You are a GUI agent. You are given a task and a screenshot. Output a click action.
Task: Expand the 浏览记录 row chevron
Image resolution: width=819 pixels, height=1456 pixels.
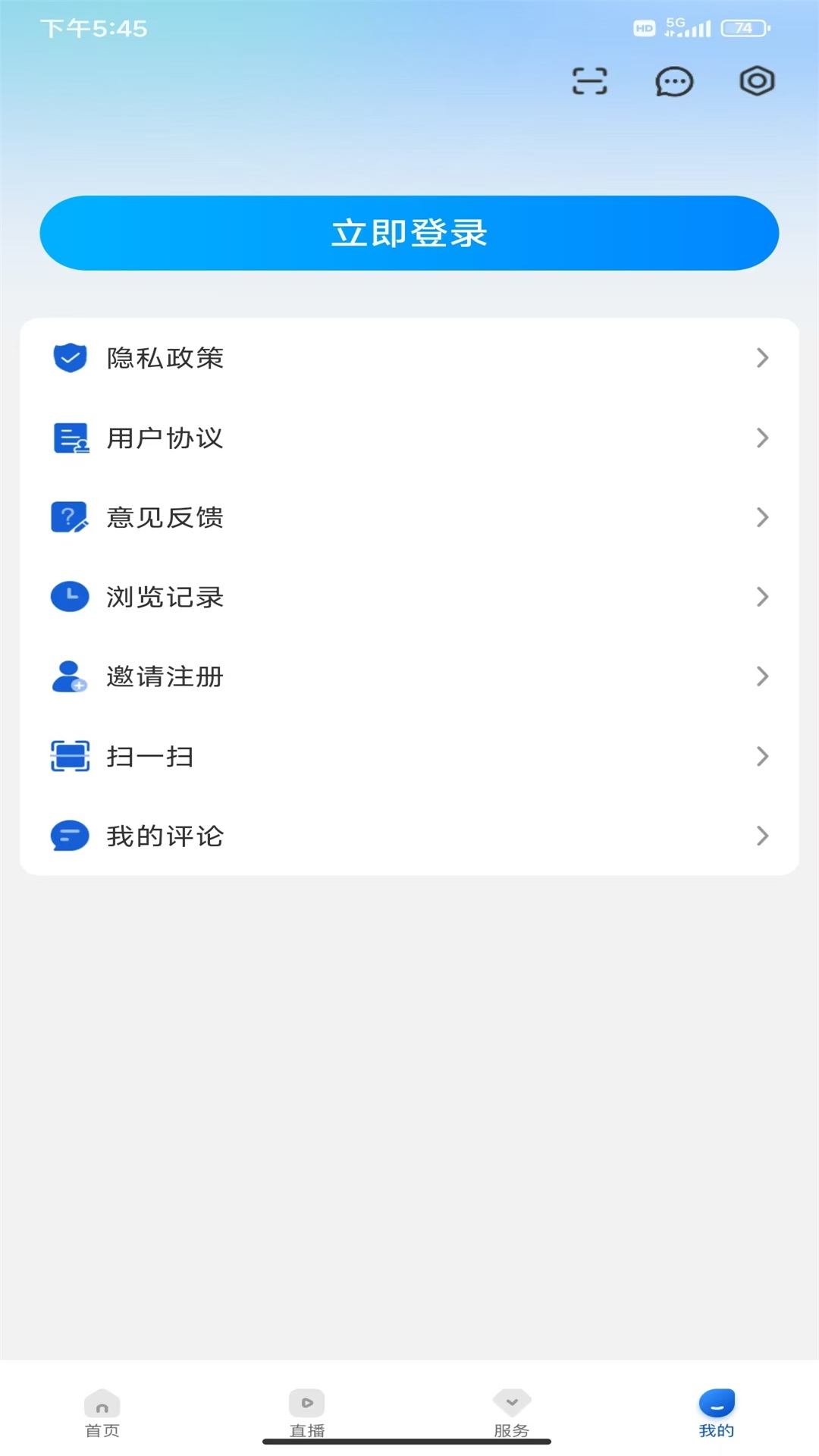[x=763, y=597]
